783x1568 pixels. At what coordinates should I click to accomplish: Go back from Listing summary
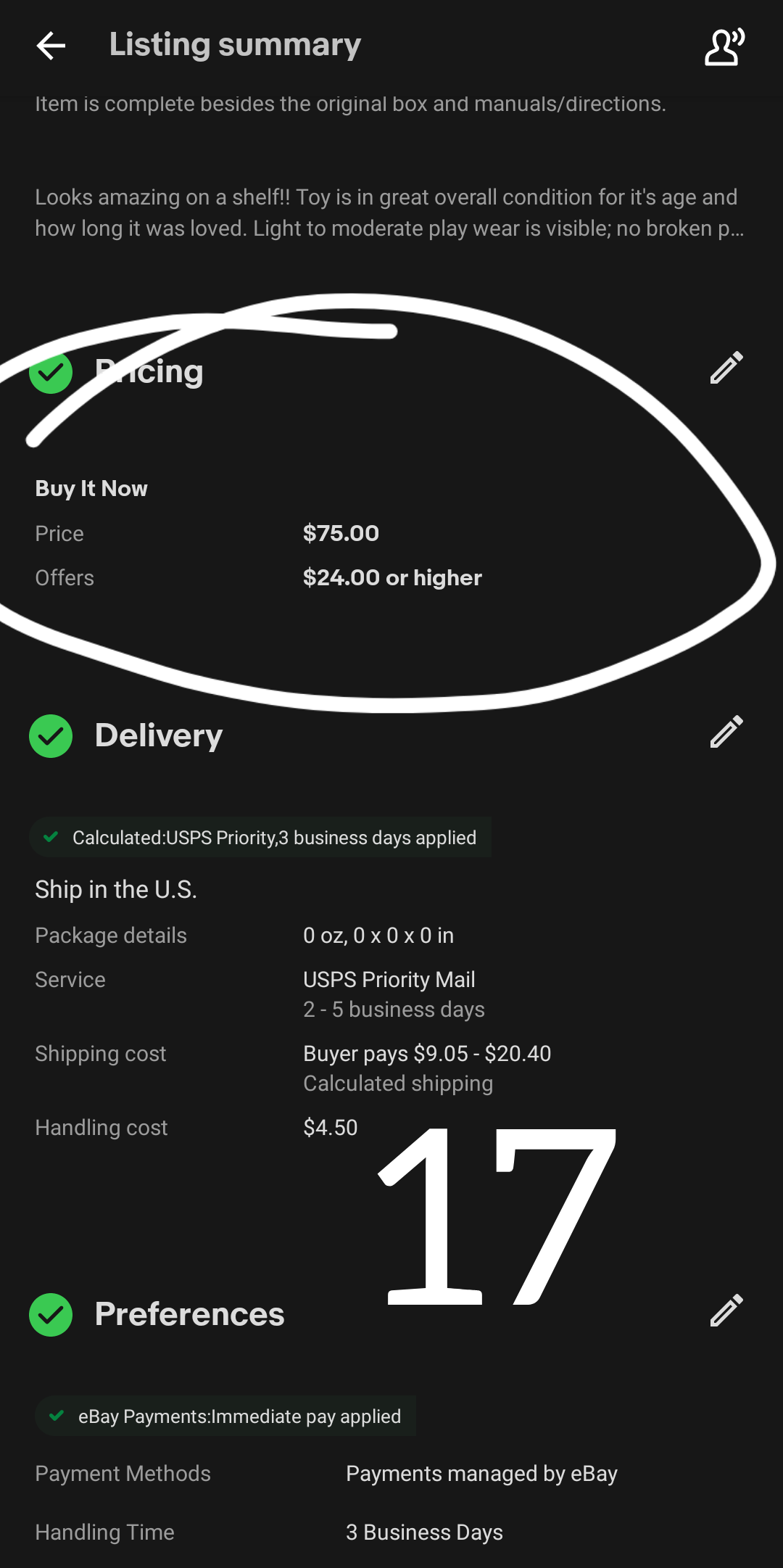click(51, 46)
